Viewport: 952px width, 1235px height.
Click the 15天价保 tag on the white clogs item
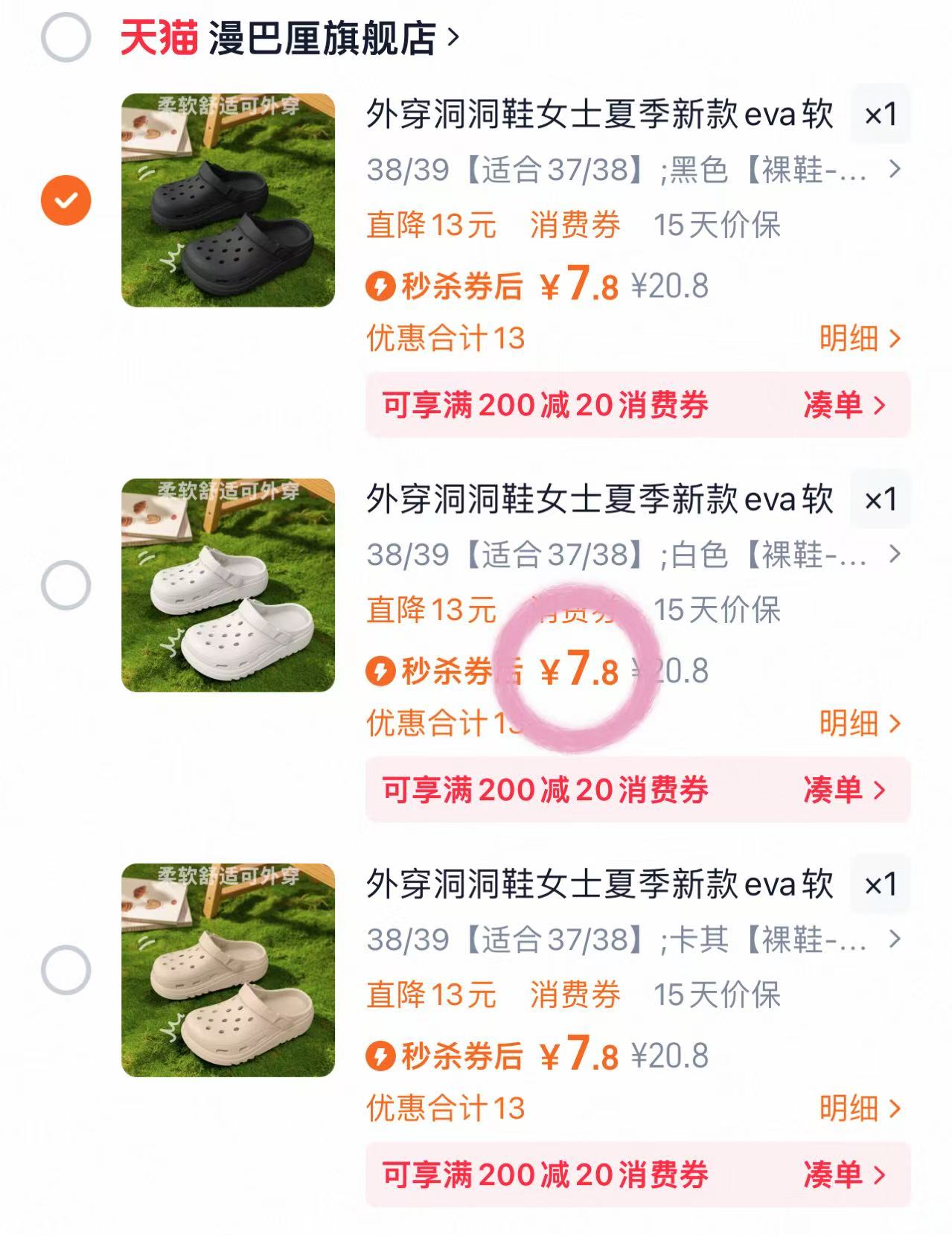click(716, 610)
